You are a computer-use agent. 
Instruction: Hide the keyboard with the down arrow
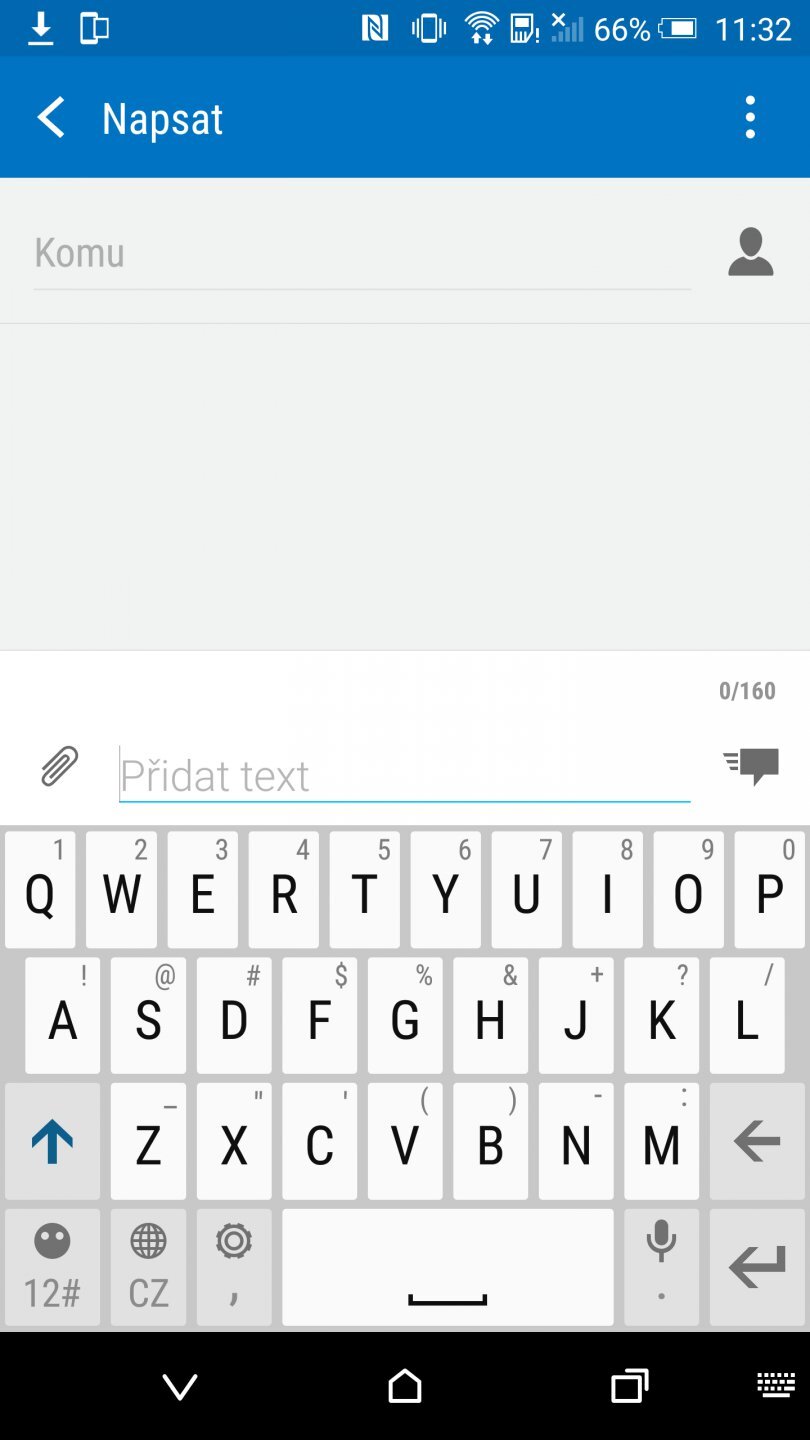coord(180,1386)
